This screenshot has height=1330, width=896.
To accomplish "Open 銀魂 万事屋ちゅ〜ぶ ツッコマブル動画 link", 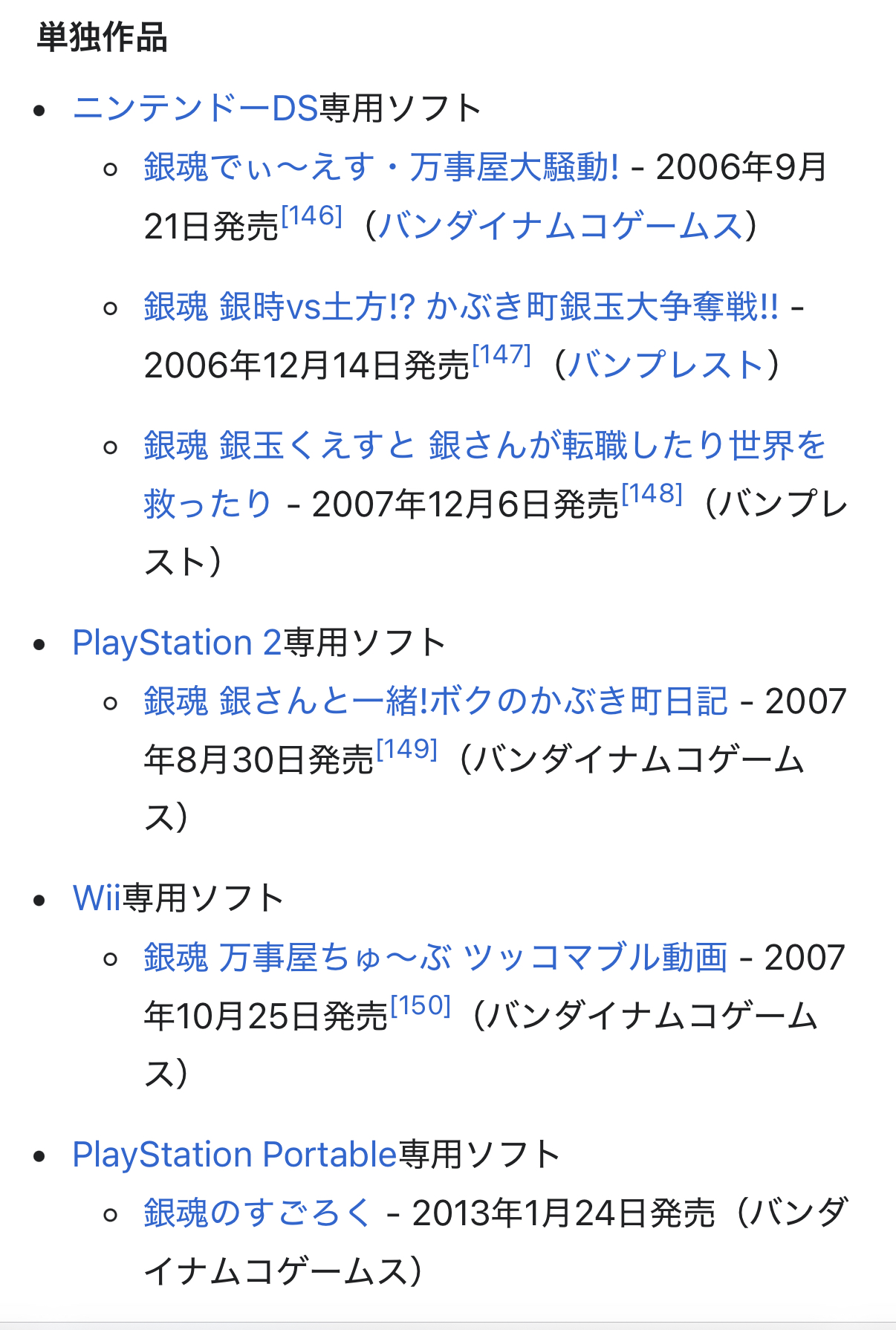I will (435, 958).
